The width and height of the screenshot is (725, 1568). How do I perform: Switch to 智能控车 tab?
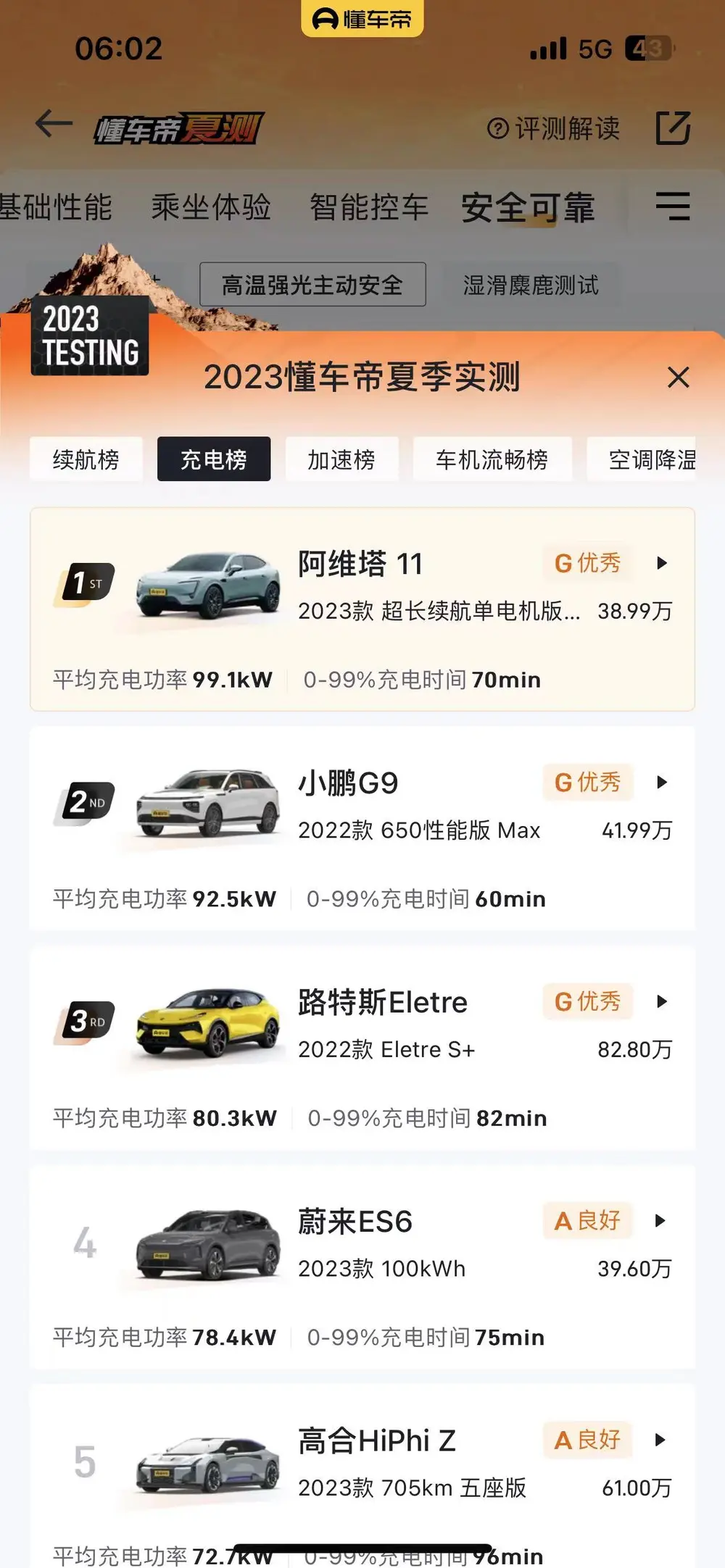click(369, 207)
